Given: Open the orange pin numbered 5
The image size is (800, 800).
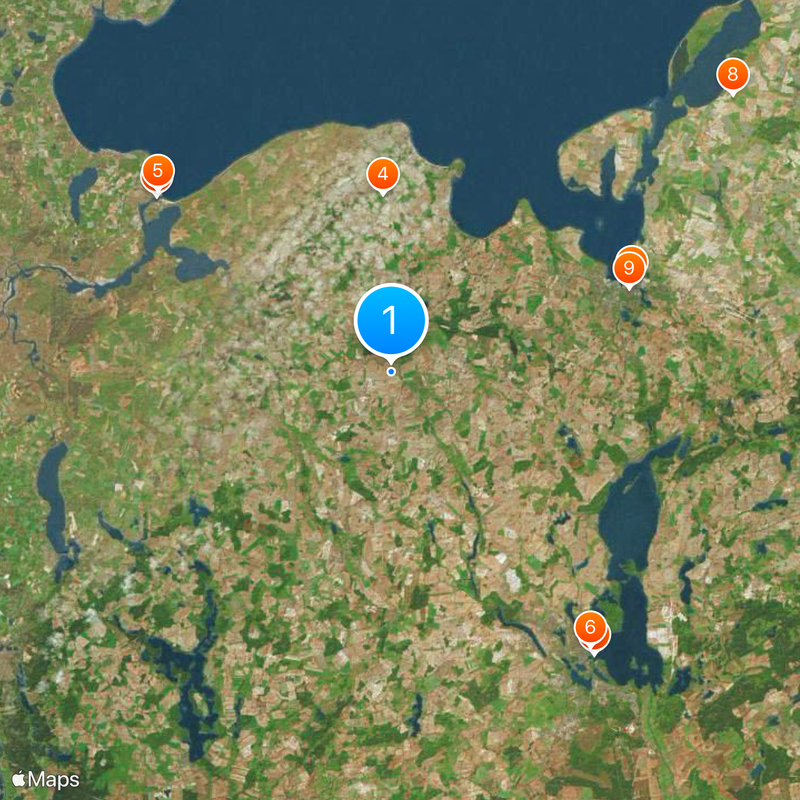Looking at the screenshot, I should tap(158, 170).
